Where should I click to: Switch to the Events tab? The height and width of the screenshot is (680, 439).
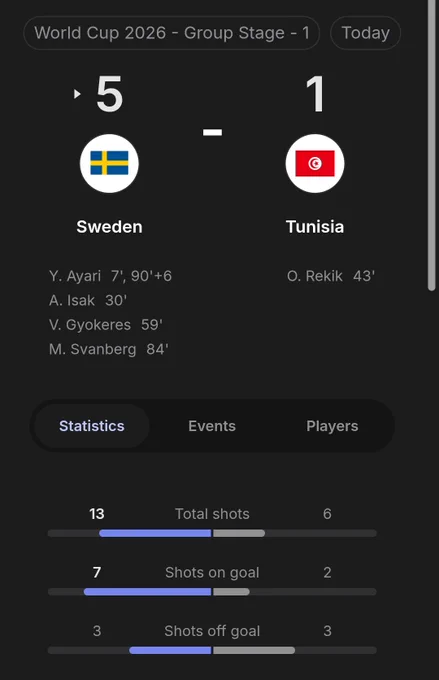212,426
